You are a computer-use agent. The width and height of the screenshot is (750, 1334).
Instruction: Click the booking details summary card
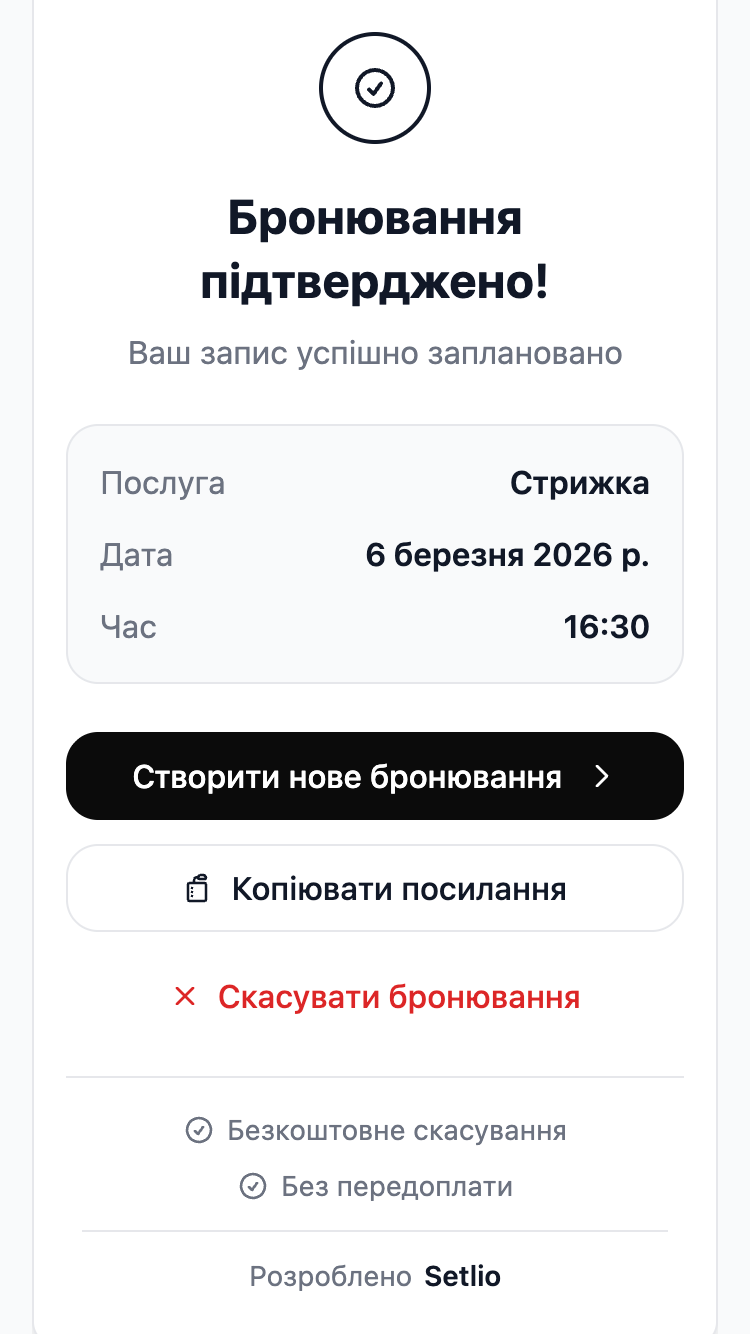click(375, 555)
